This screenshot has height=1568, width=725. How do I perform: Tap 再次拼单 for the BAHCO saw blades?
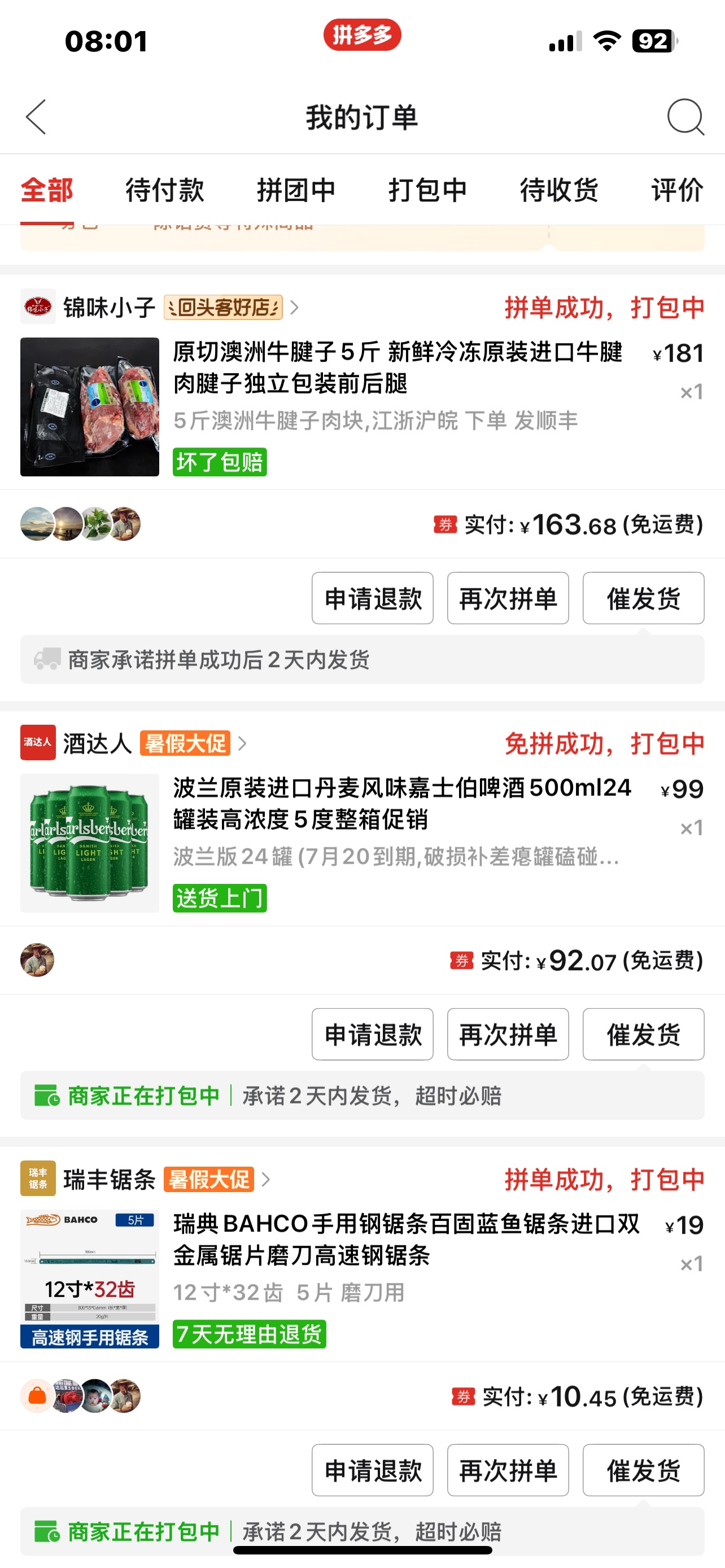[508, 1470]
